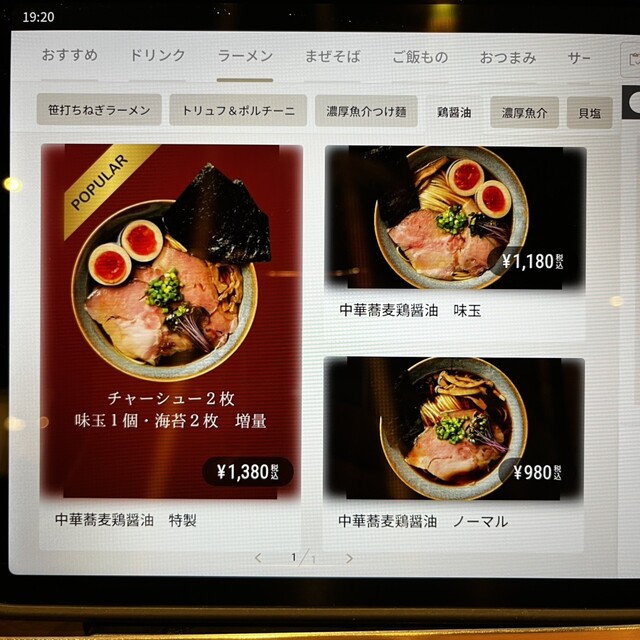Tap the 鶏醤油 subcategory chip

click(x=454, y=112)
